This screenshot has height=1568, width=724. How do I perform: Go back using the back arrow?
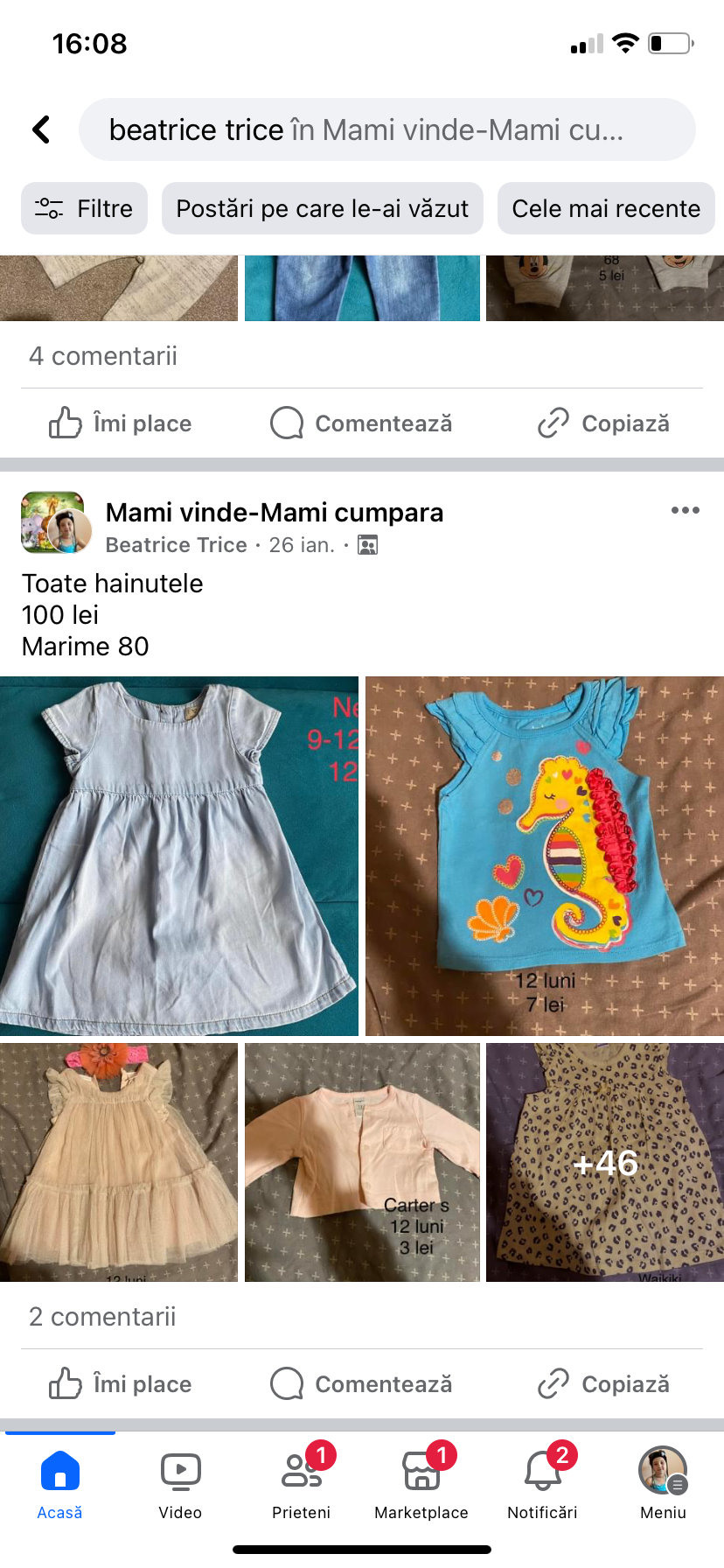41,129
